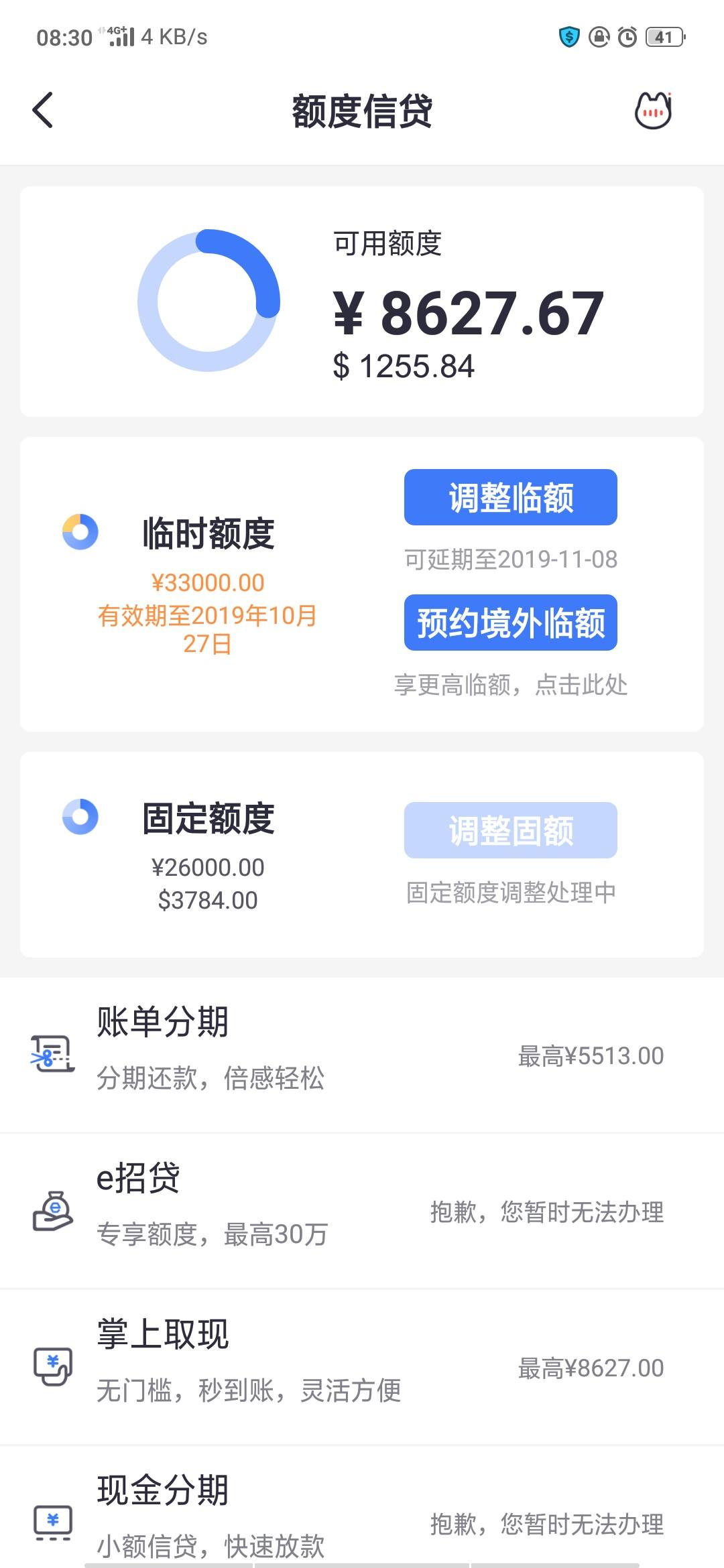The width and height of the screenshot is (724, 1568).
Task: Choose 掌上取现 cash withdrawal row
Action: click(x=362, y=1368)
